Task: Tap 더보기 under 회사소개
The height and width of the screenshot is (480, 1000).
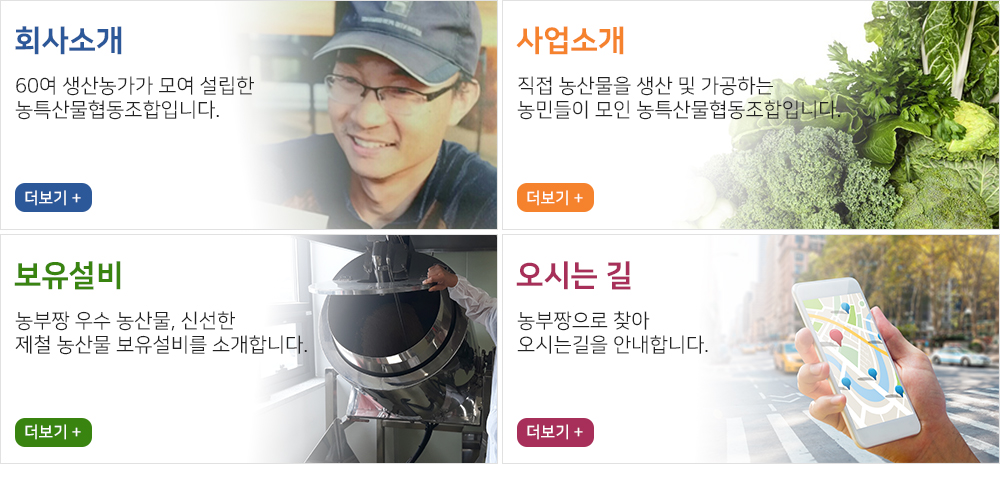Action: [53, 198]
